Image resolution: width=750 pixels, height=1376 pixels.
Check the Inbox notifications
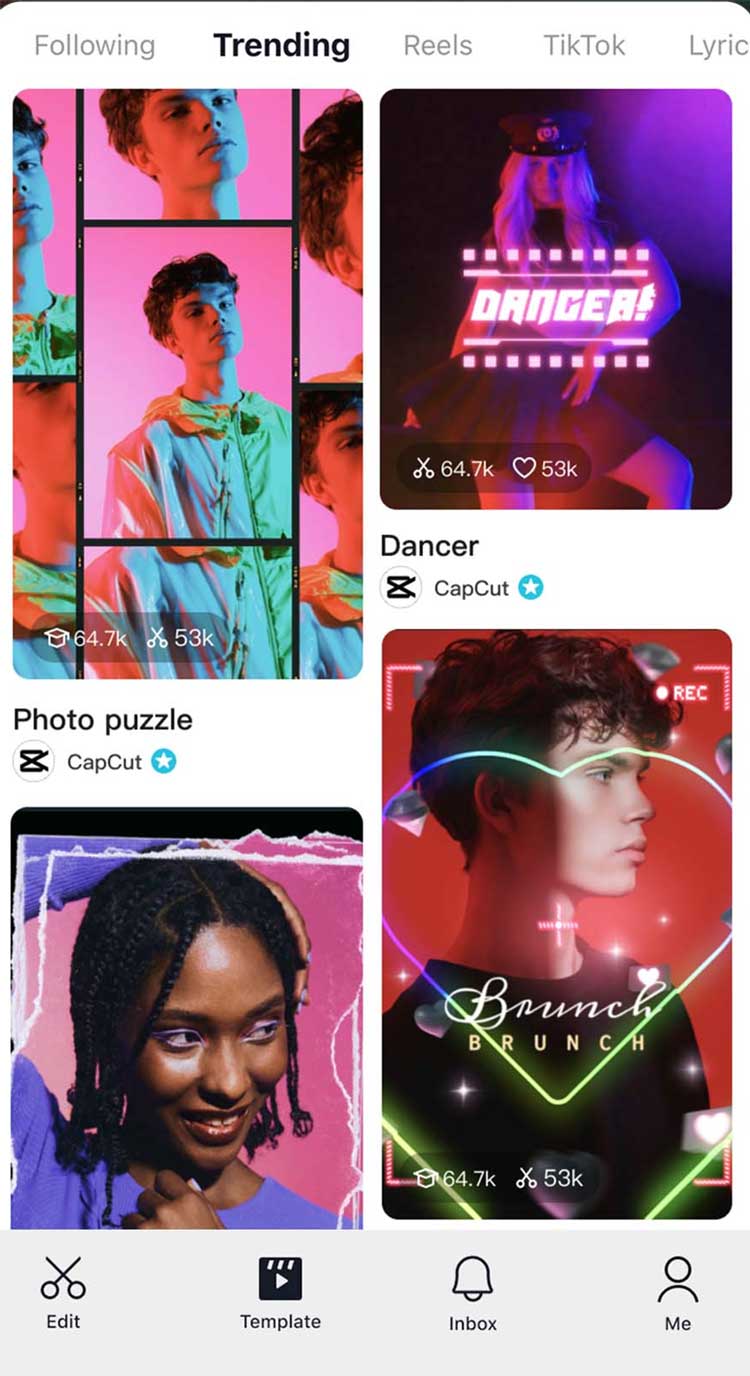point(473,1292)
